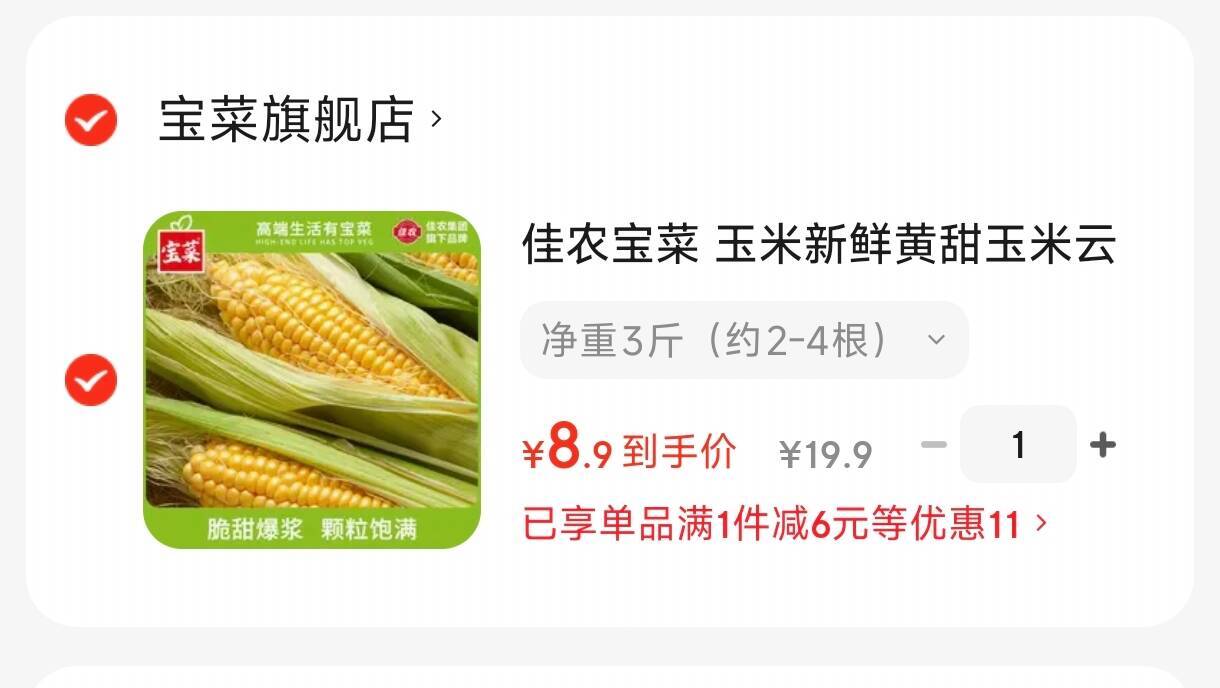Deselect the corn product checkbox
Screen dimensions: 1220x688
91,380
